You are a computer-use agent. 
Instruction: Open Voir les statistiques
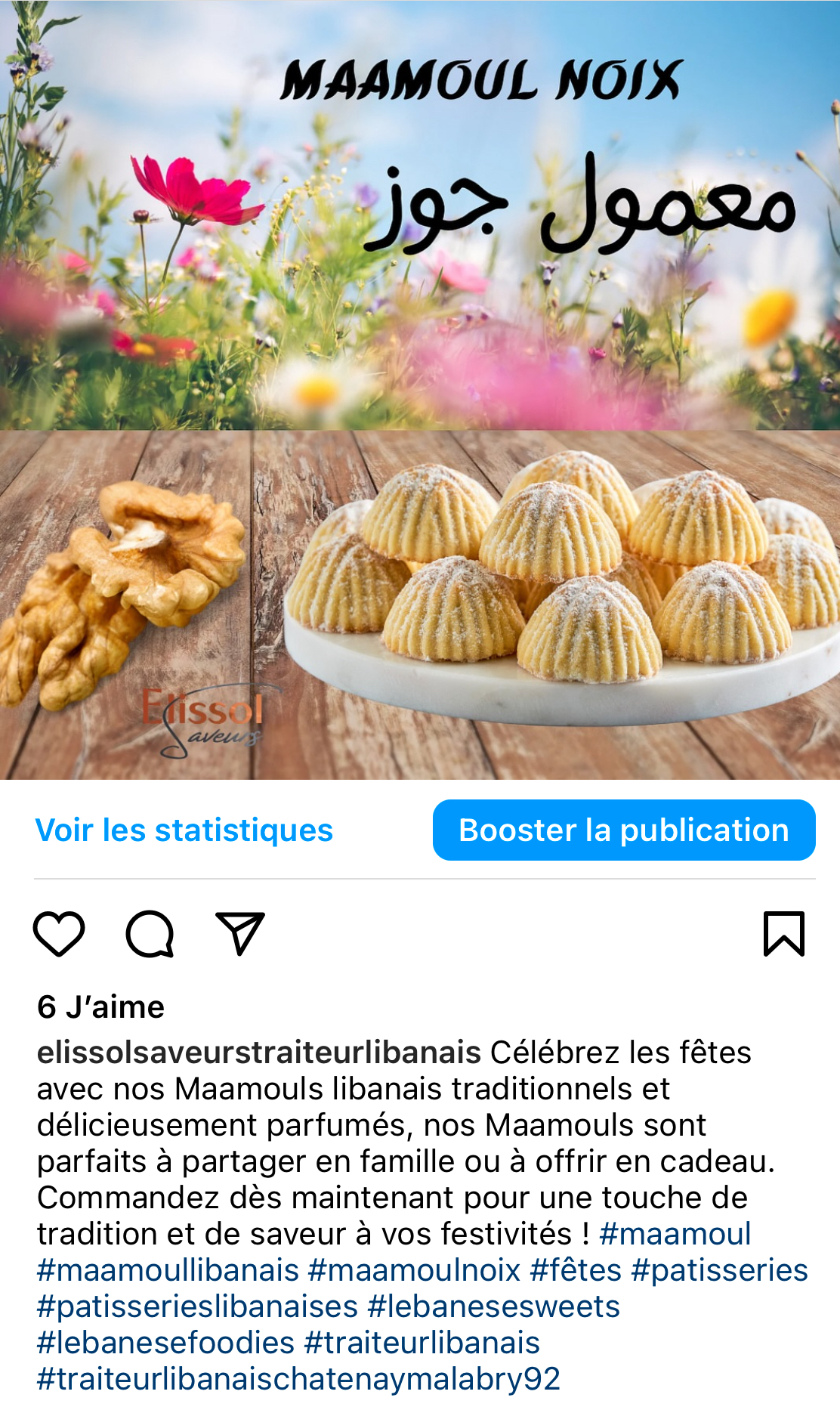[x=184, y=830]
